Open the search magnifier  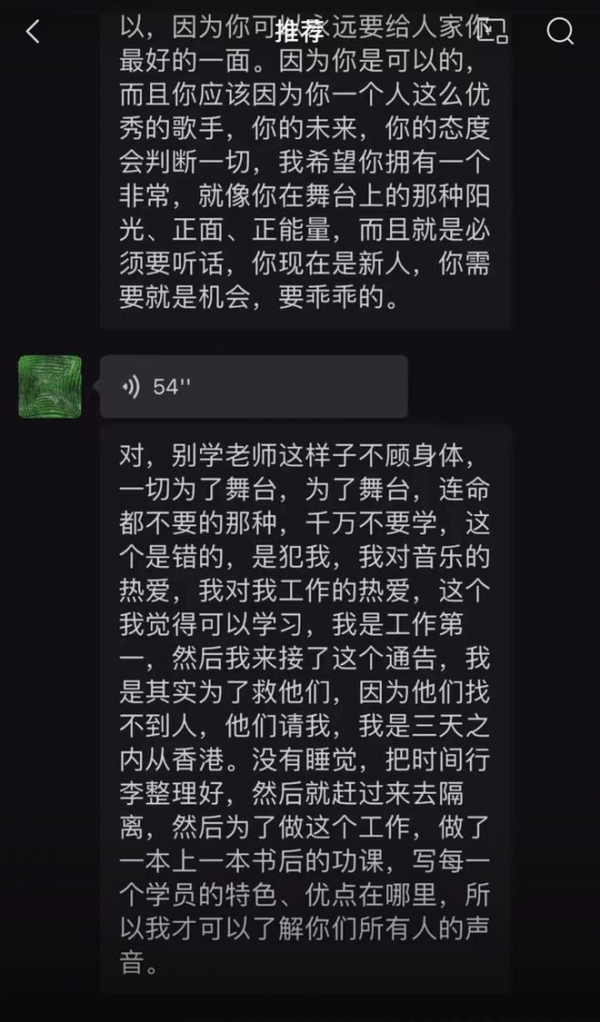tap(560, 32)
